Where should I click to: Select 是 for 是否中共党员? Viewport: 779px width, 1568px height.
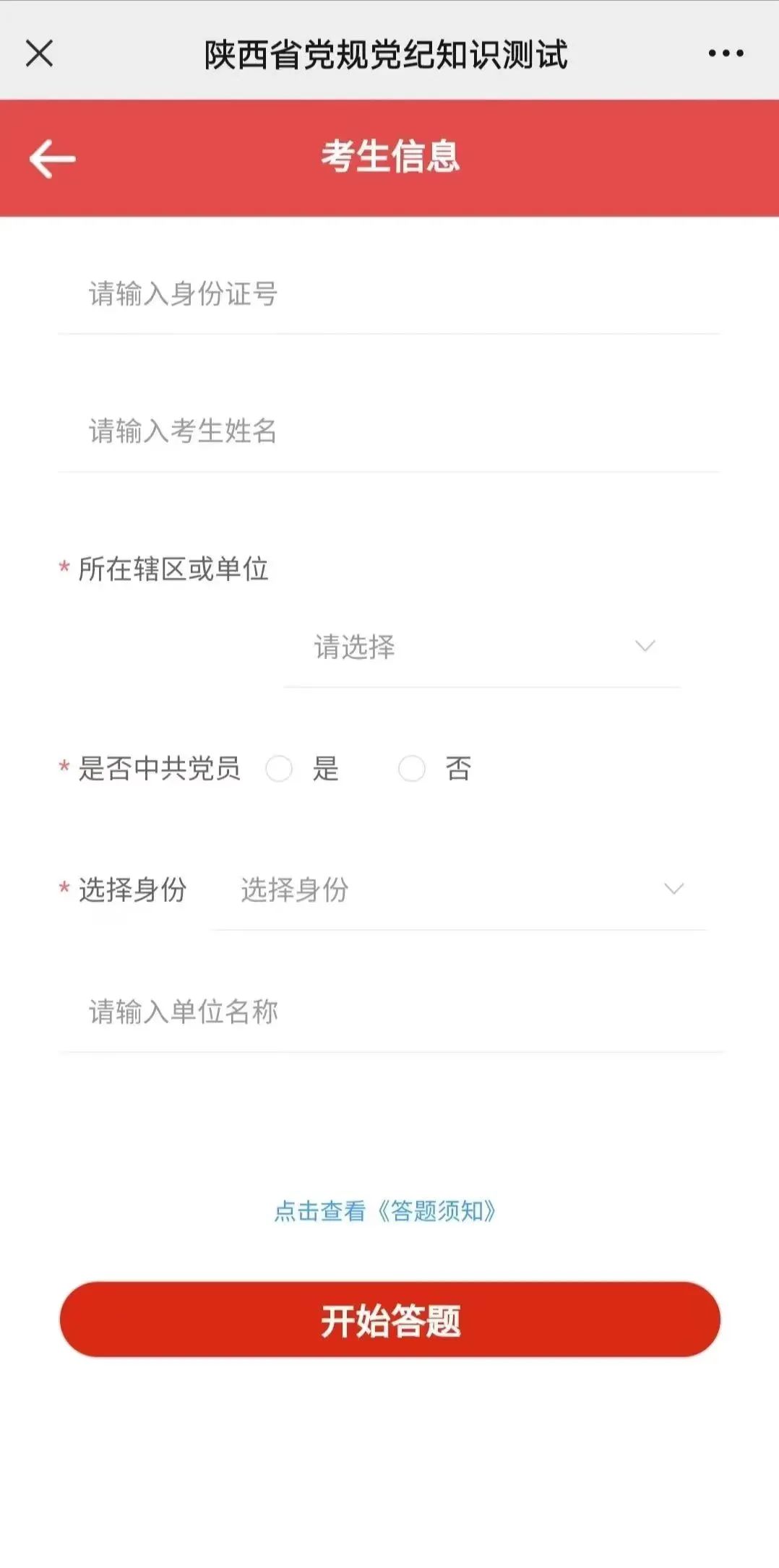[280, 769]
